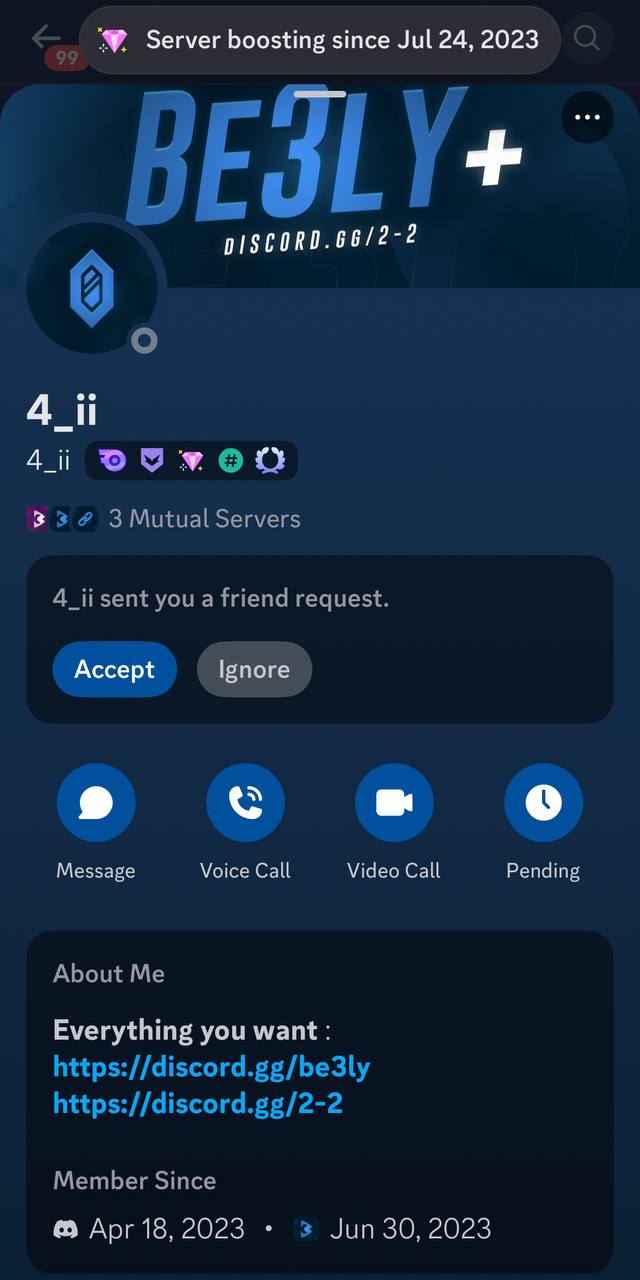
Task: Ignore the friend request
Action: point(254,669)
